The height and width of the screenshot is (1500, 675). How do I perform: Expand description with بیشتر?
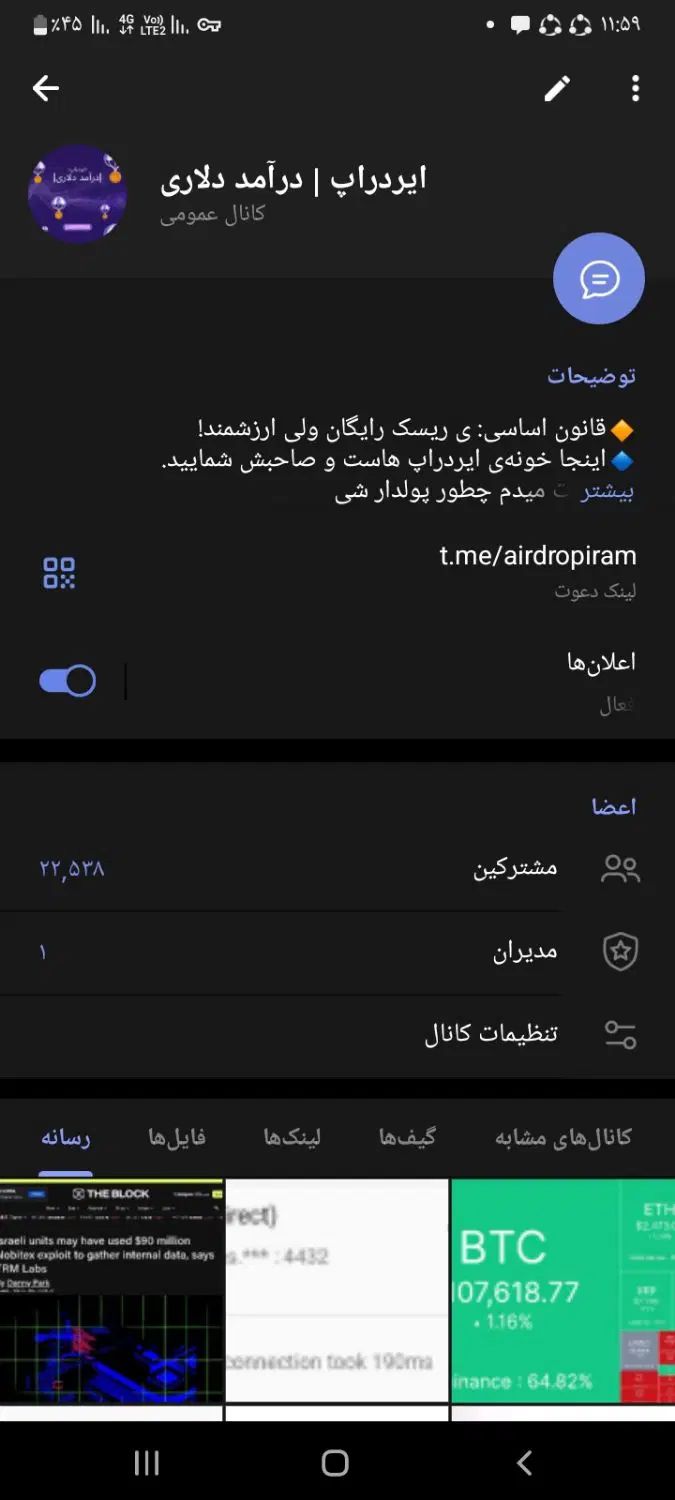[x=607, y=491]
